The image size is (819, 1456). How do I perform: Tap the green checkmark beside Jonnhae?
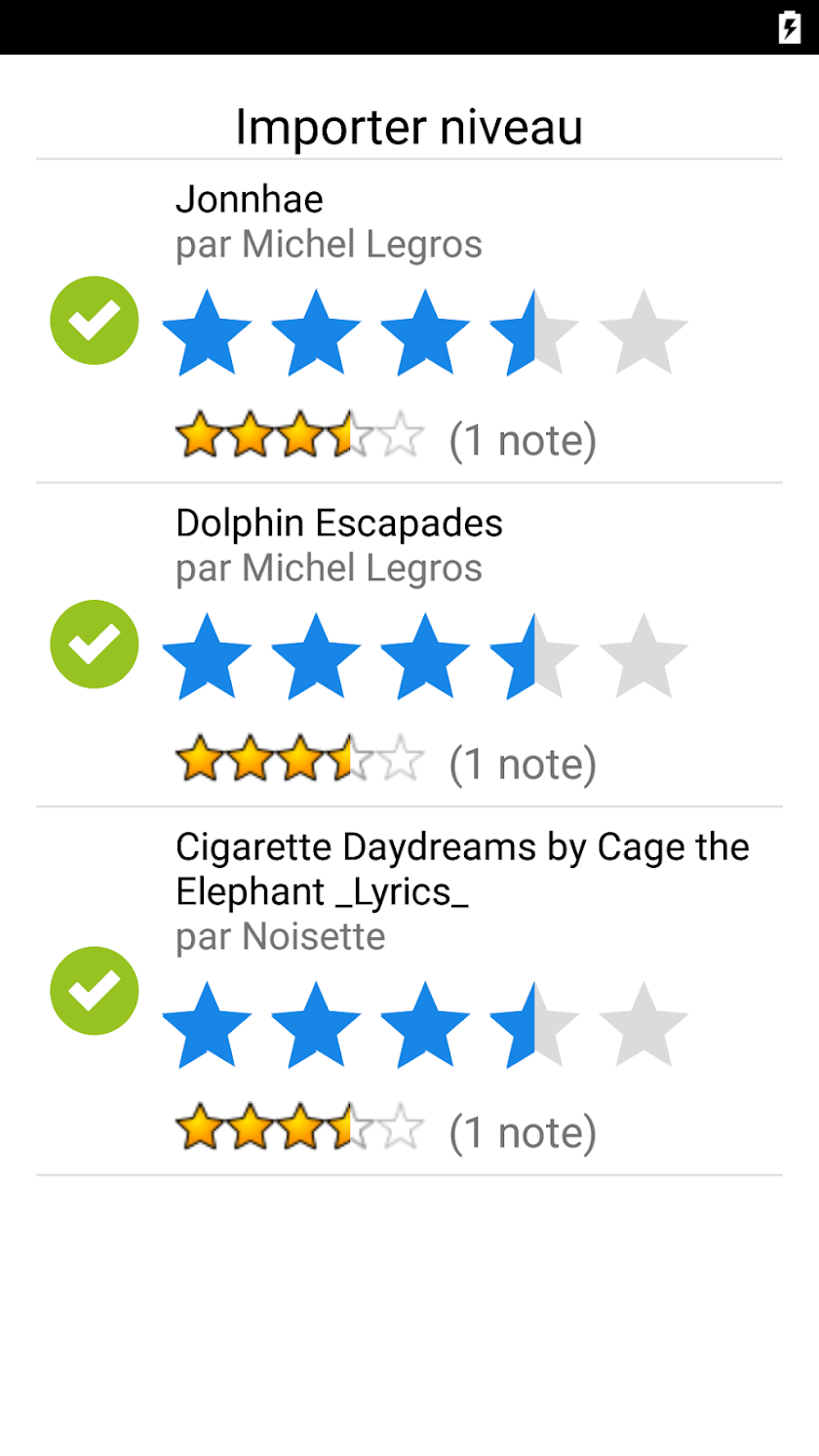point(95,321)
